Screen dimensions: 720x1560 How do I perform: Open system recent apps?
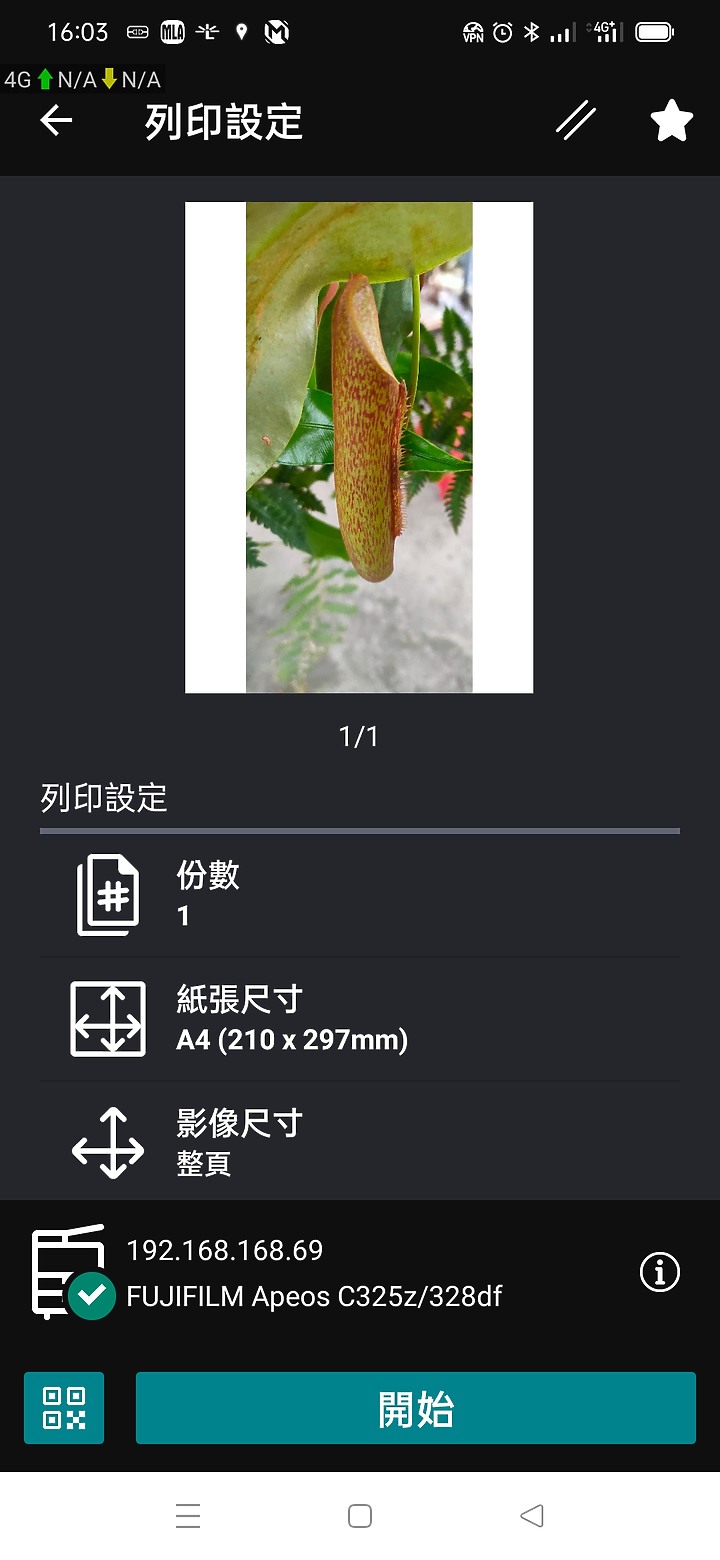pos(188,1516)
